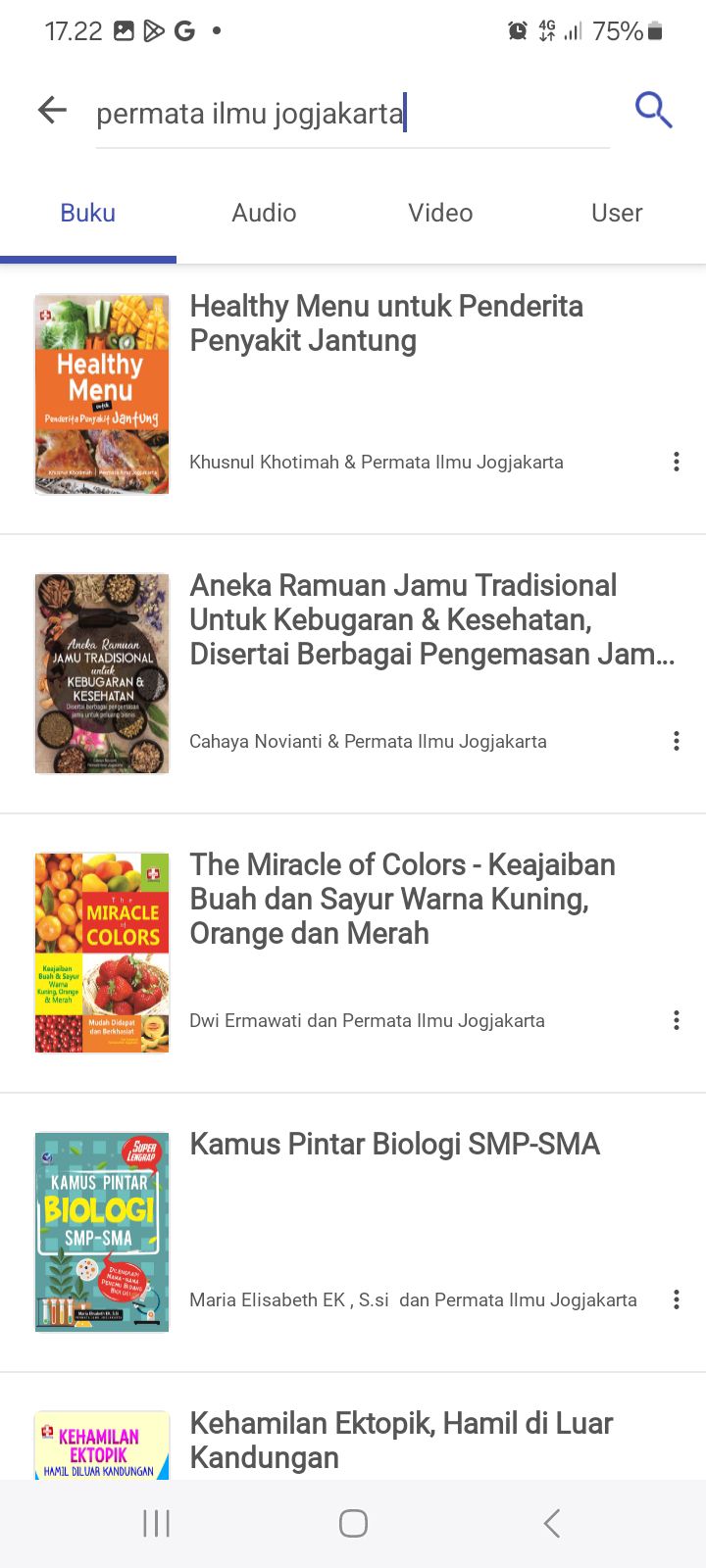Switch to the Video tab
Viewport: 706px width, 1568px height.
pos(440,214)
